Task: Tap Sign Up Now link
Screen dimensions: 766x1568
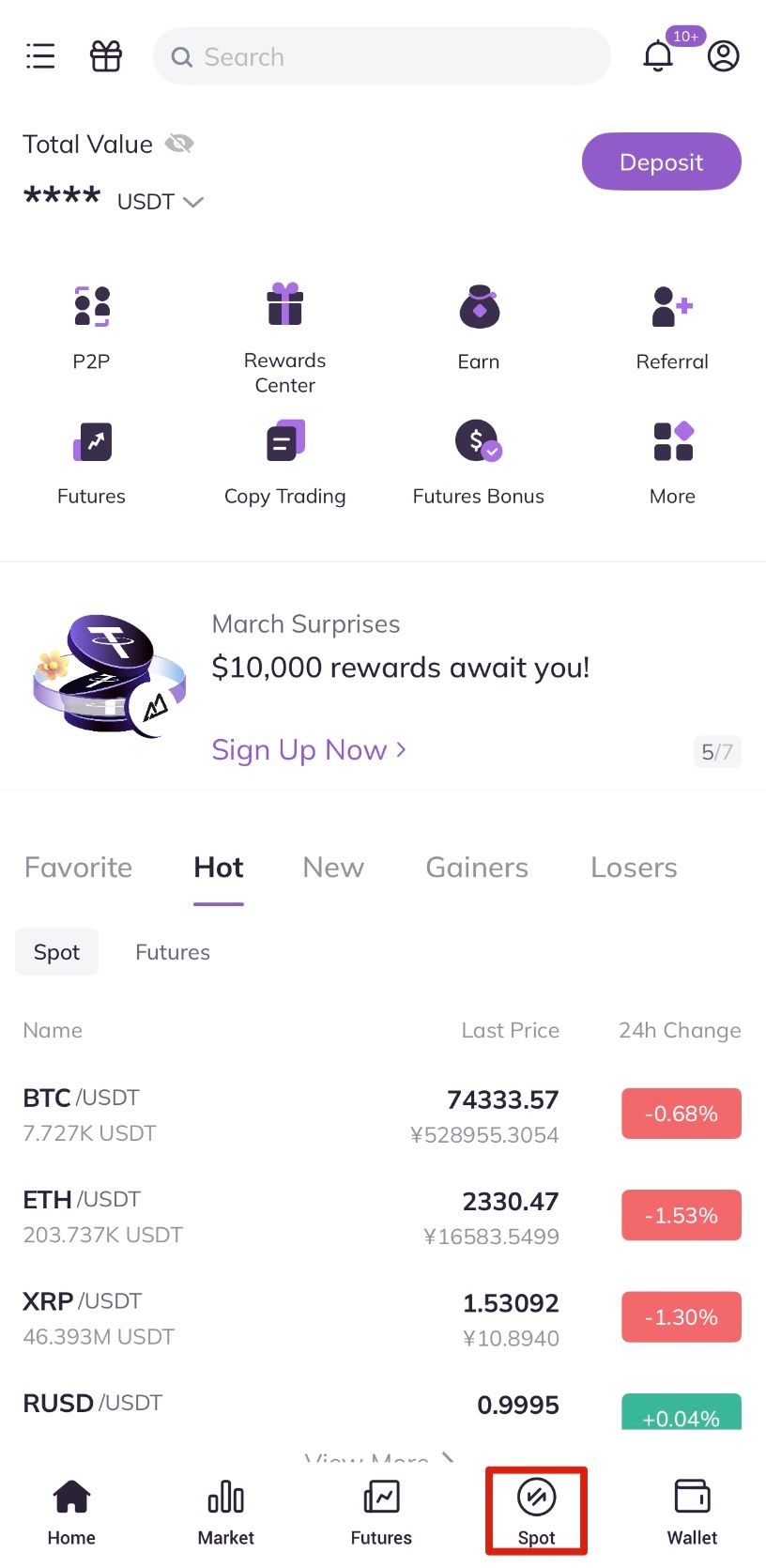Action: [309, 750]
